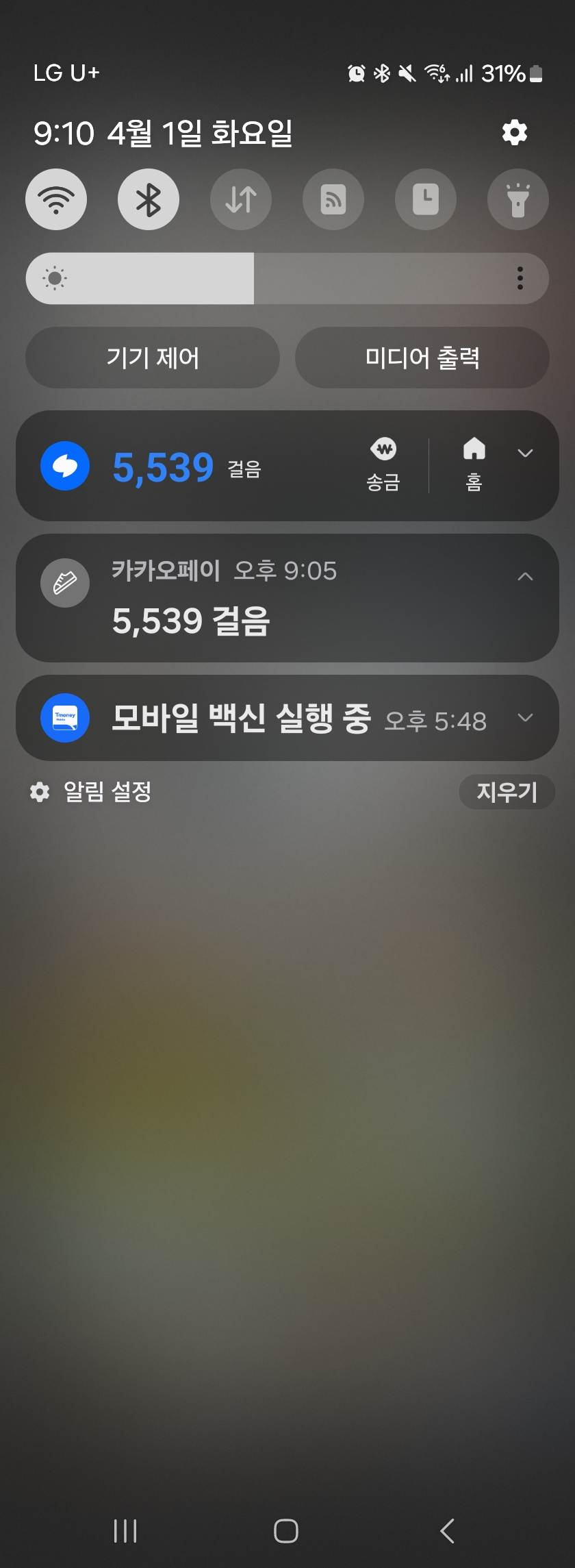This screenshot has width=575, height=1568.
Task: Disable the Bluetooth quick toggle
Action: click(x=149, y=199)
